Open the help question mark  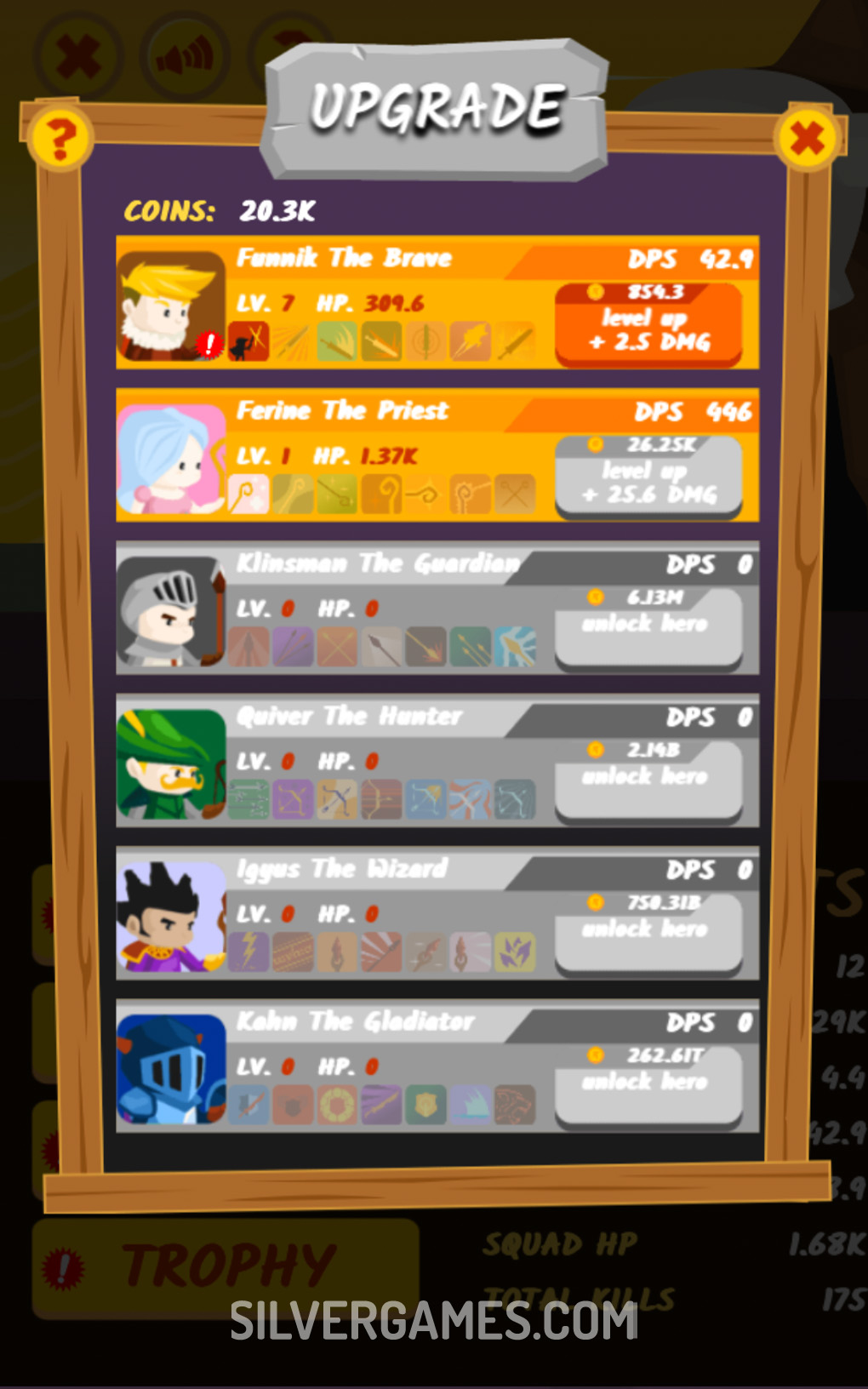click(60, 138)
